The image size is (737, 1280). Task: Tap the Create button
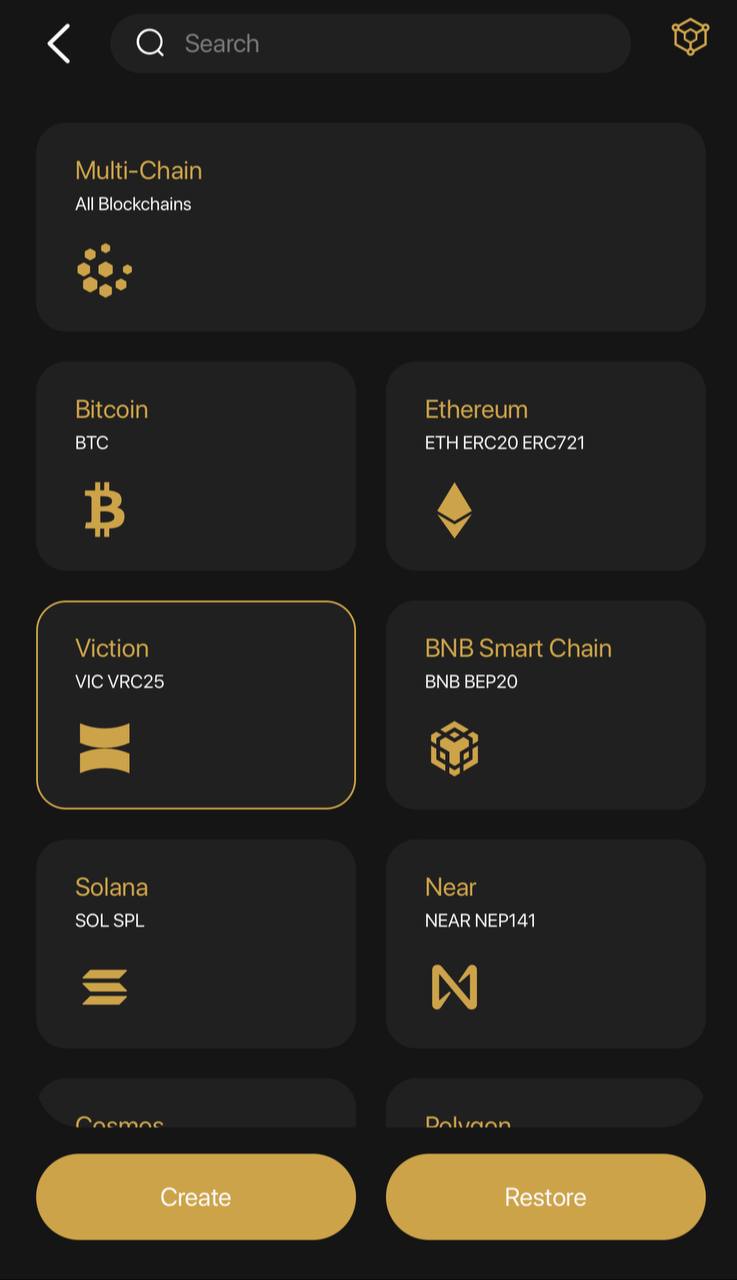(x=196, y=1197)
